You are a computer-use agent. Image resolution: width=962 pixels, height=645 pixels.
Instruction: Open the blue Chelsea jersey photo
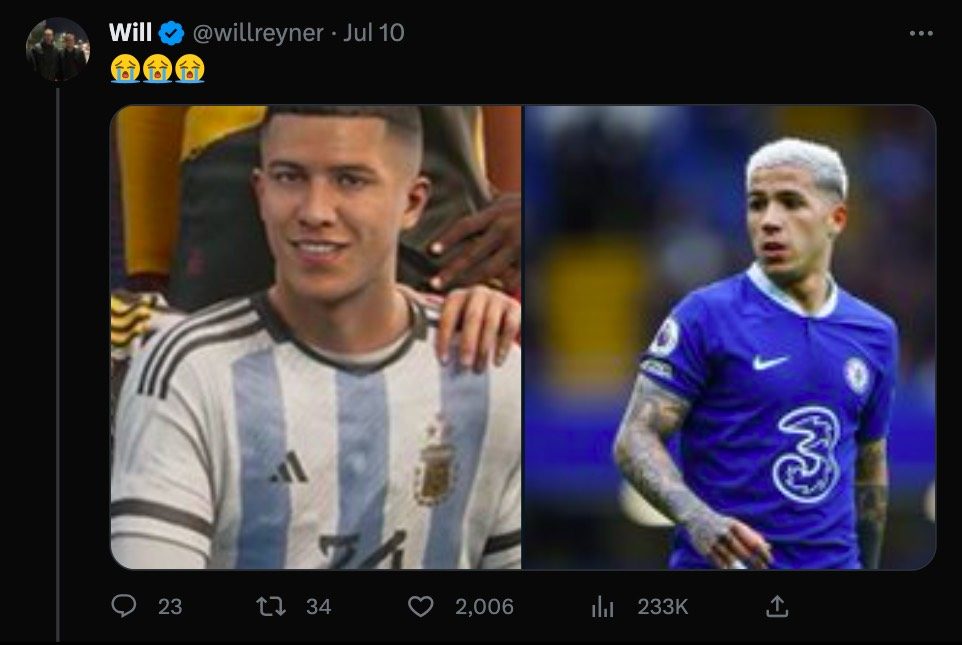click(x=729, y=337)
